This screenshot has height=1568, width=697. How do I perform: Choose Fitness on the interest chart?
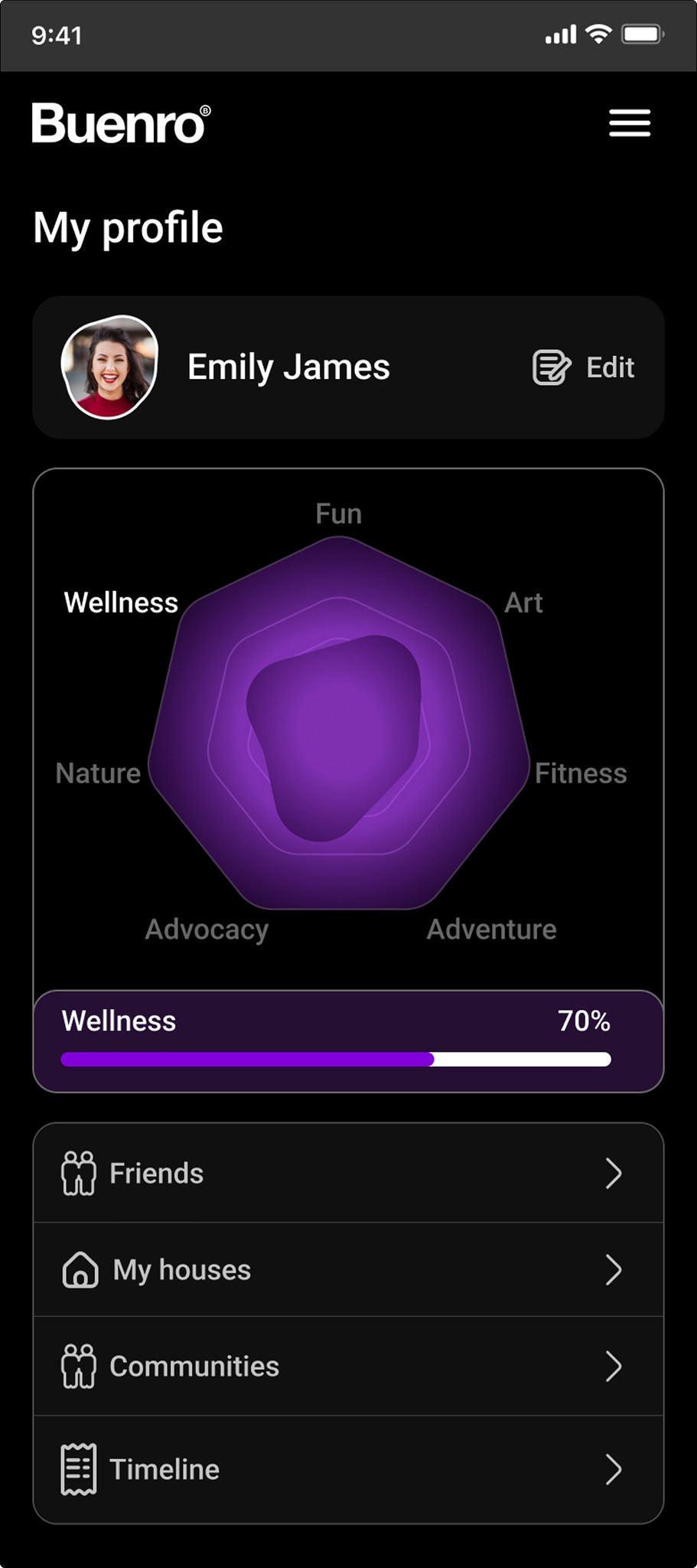click(x=580, y=773)
